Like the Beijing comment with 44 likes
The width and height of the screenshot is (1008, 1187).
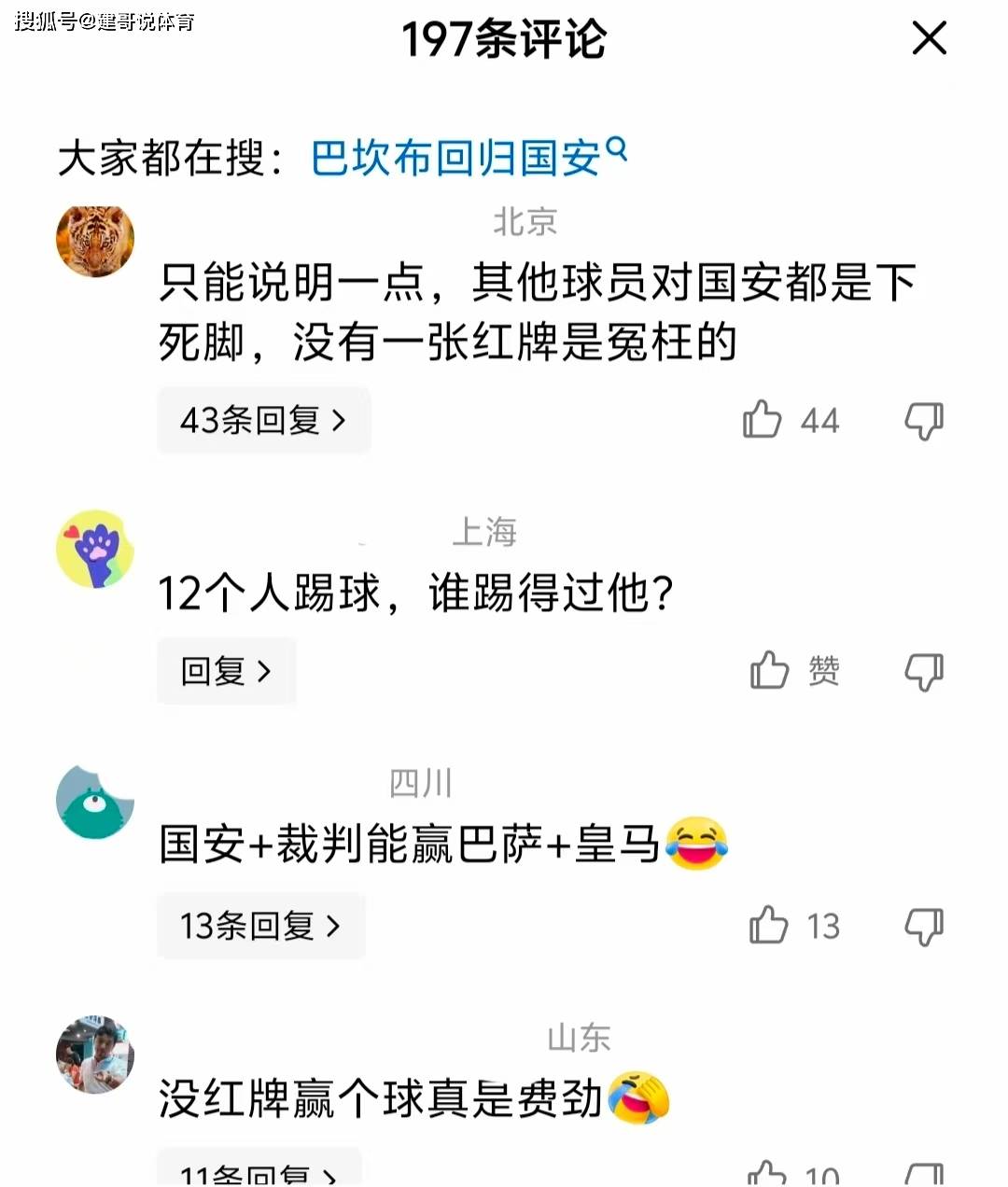point(763,420)
